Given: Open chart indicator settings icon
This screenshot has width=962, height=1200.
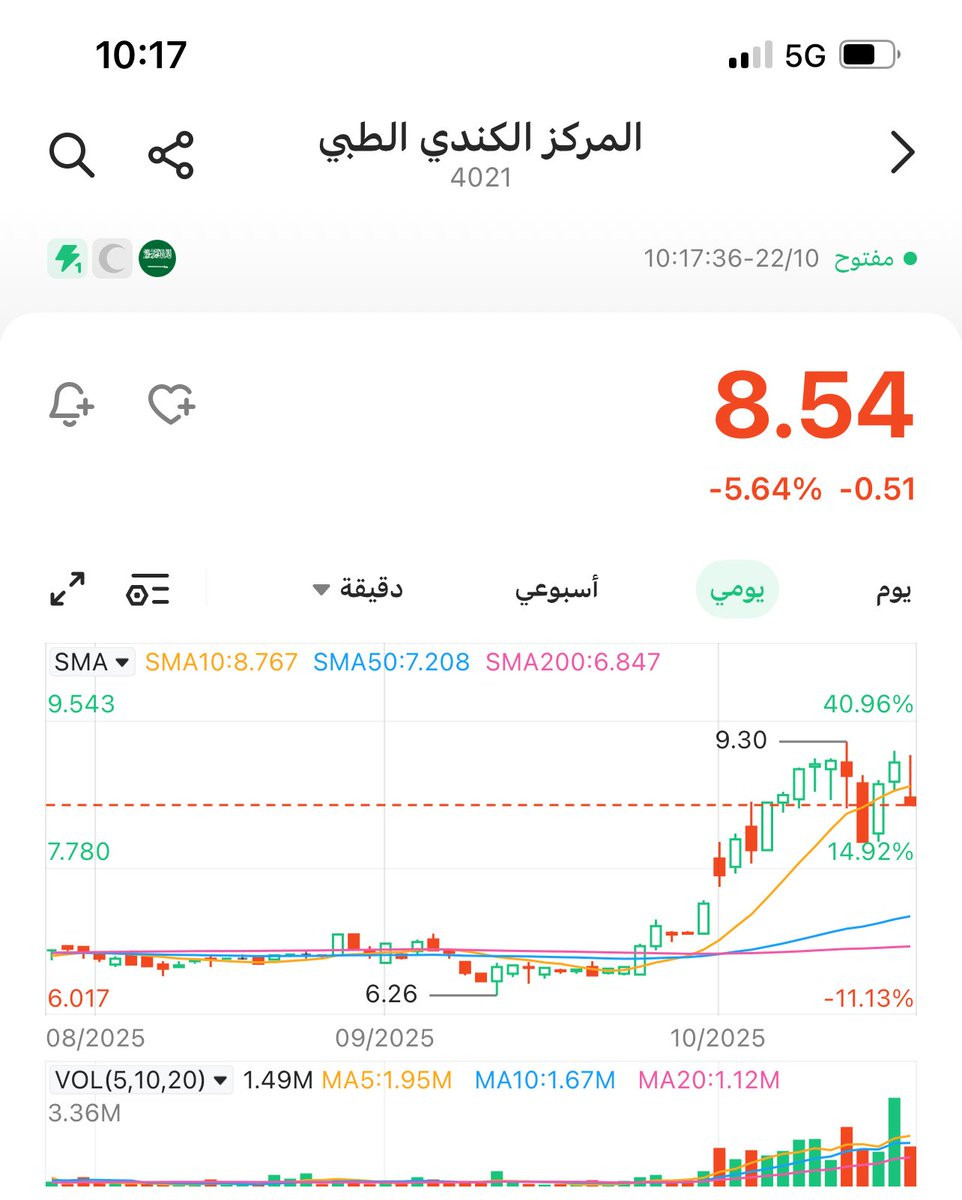Looking at the screenshot, I should [x=148, y=589].
